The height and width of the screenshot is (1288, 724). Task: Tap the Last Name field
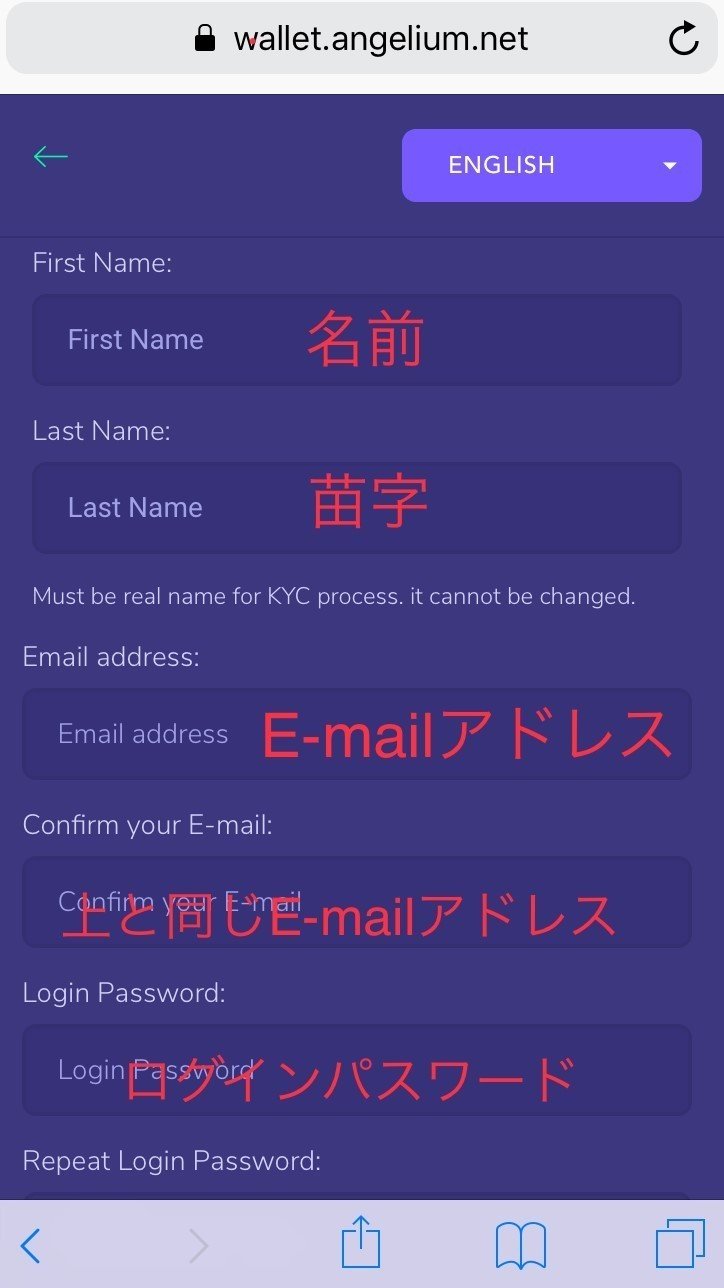click(356, 507)
